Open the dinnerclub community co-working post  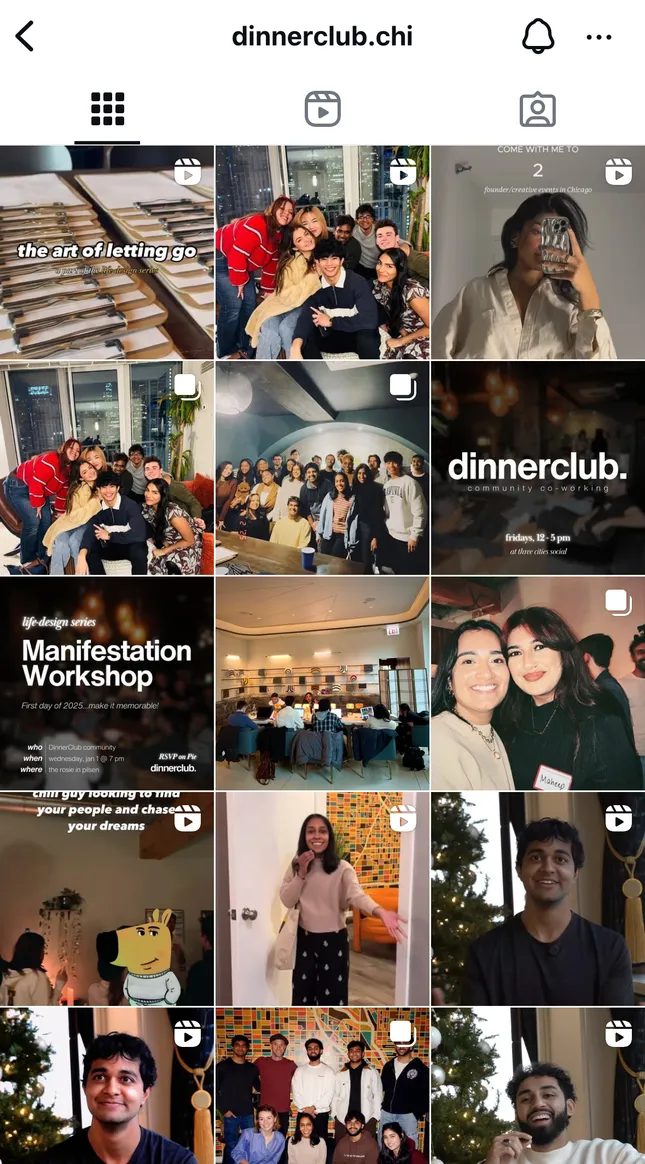[537, 468]
